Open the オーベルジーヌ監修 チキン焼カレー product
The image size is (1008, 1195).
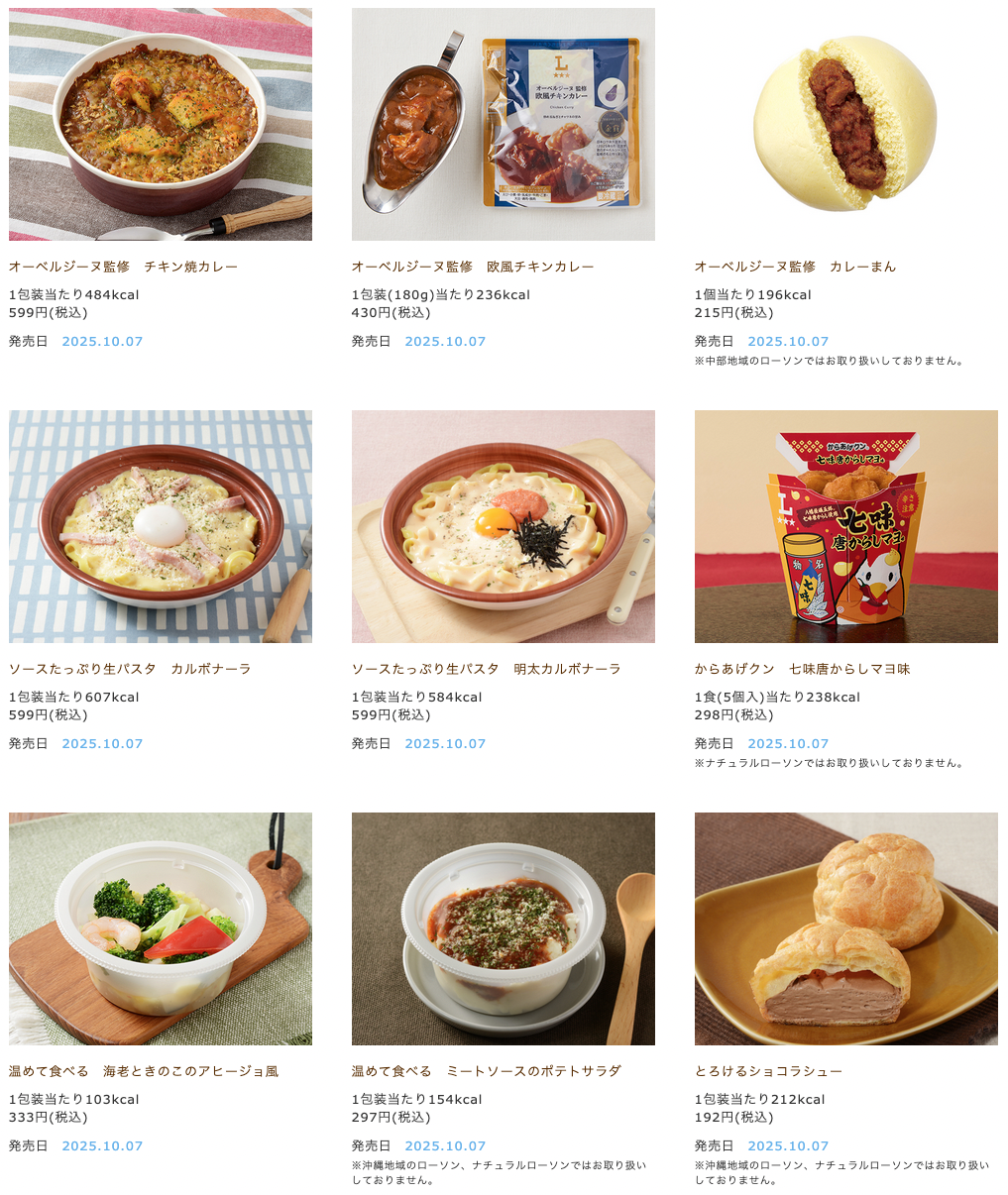pyautogui.click(x=123, y=267)
